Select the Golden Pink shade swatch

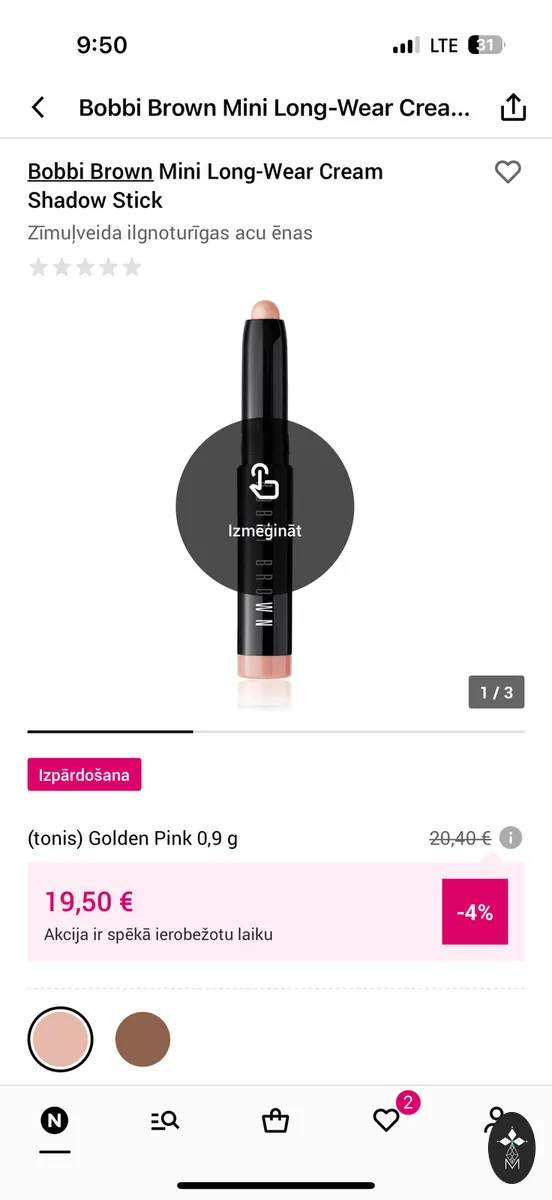(x=60, y=1040)
